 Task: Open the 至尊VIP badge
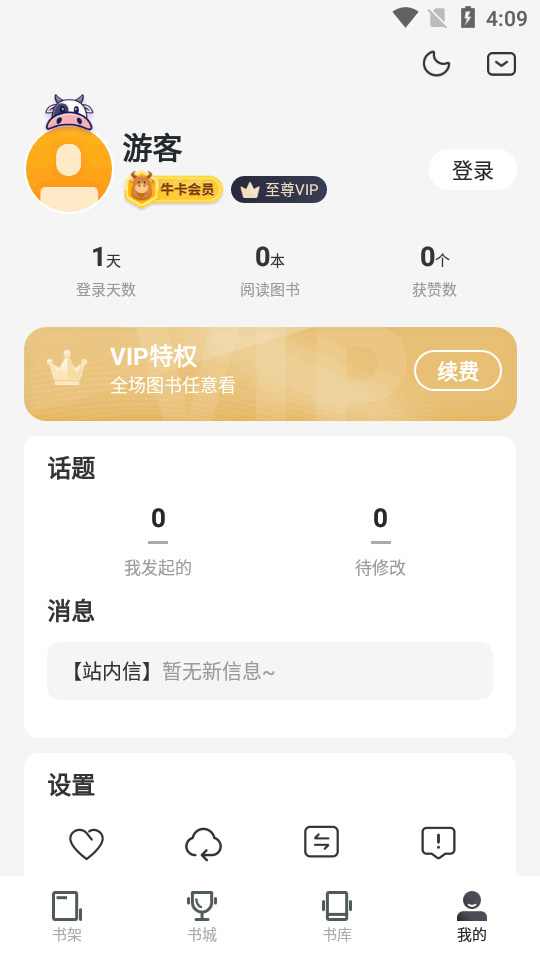point(279,190)
